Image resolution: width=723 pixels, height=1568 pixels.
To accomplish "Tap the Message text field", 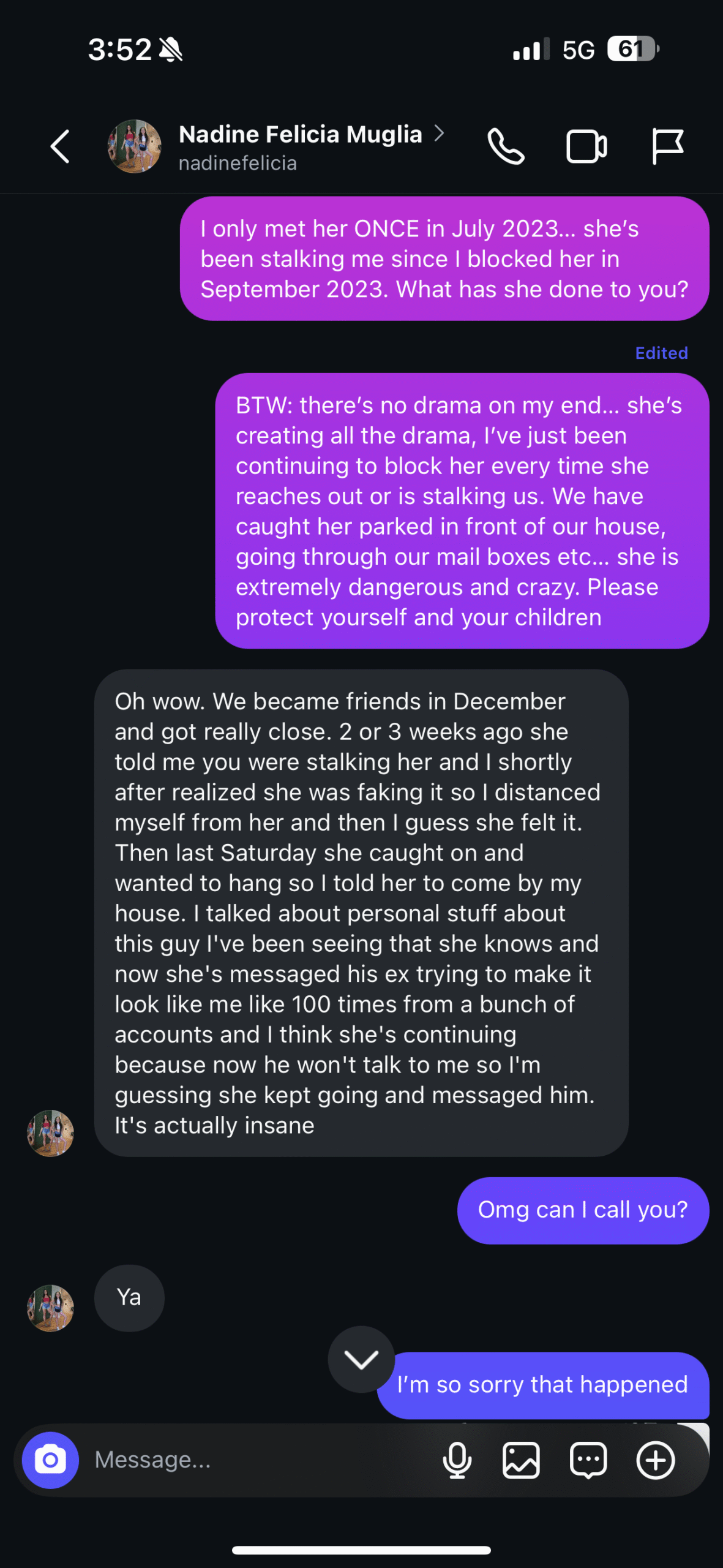I will [x=257, y=1460].
